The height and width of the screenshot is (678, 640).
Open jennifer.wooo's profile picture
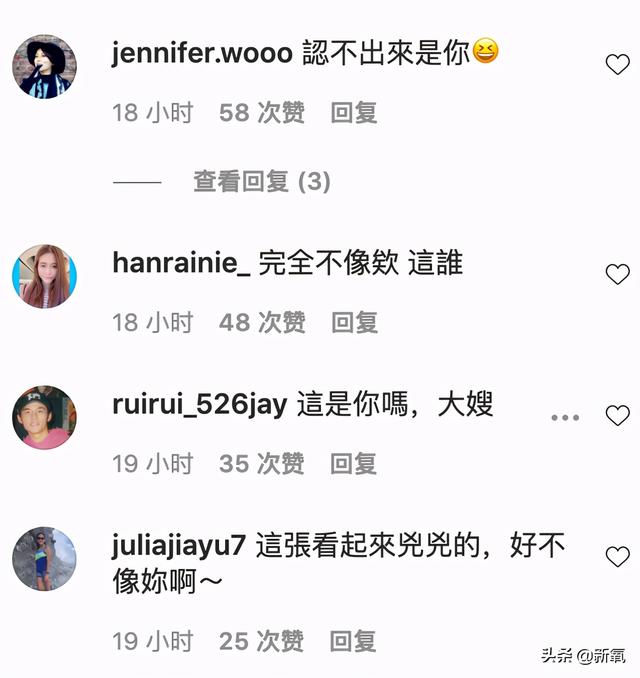click(44, 67)
